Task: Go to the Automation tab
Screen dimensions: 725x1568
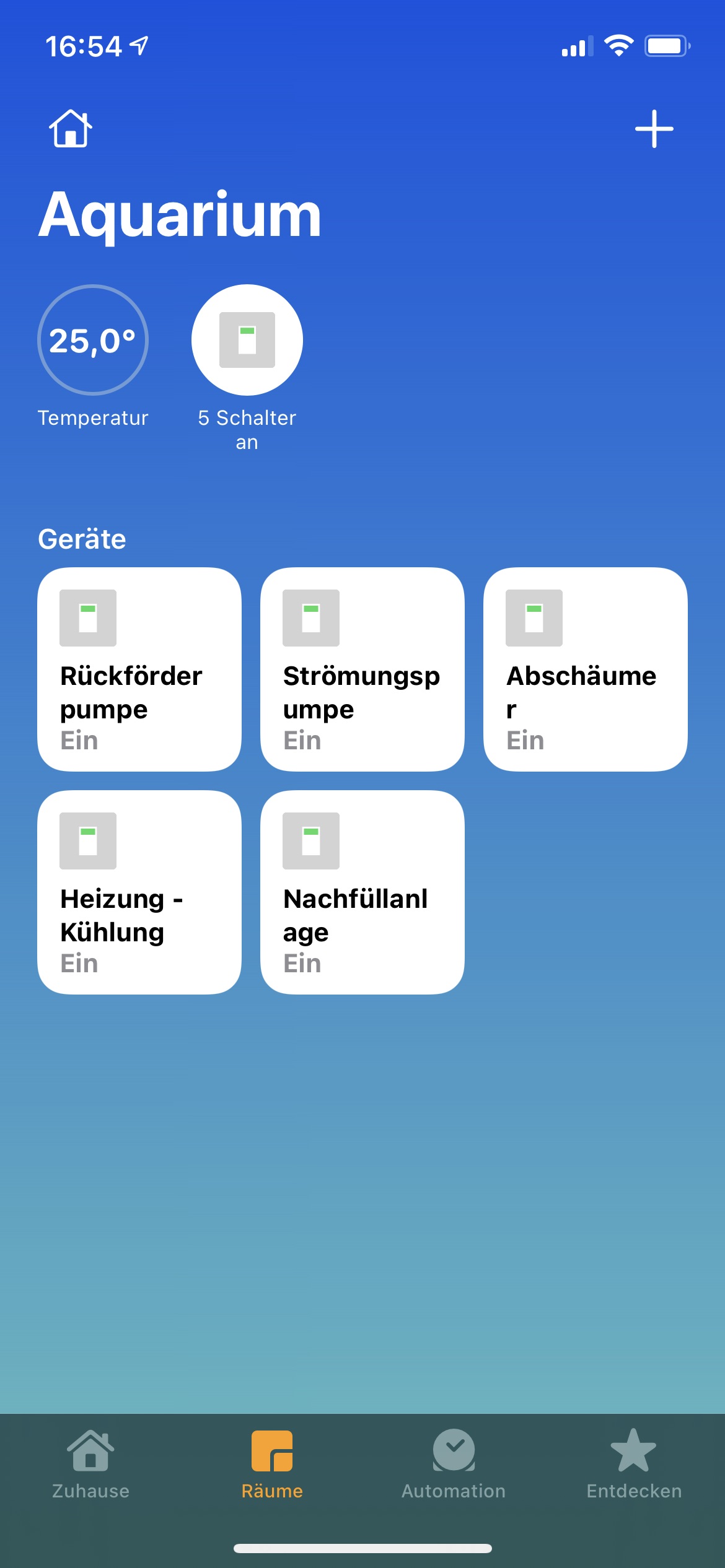Action: pos(454,1464)
